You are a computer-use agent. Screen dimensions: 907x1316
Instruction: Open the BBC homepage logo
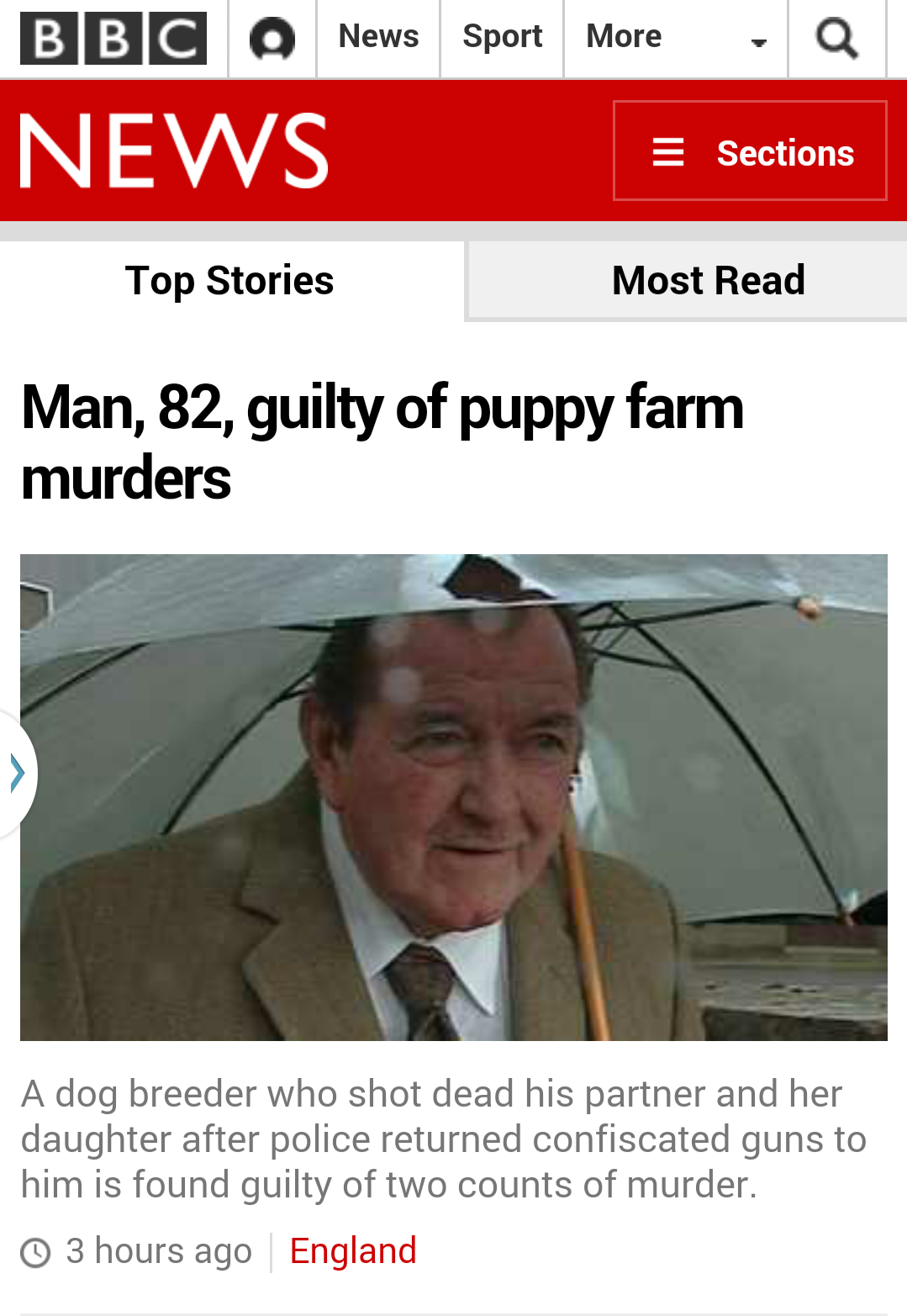coord(113,38)
